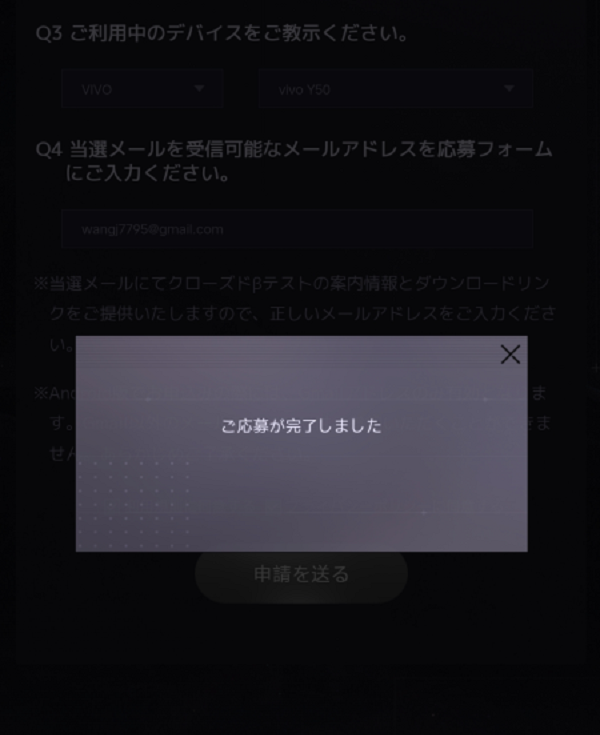The height and width of the screenshot is (735, 600).
Task: Open the vivo Y50 model dropdown
Action: [x=395, y=89]
